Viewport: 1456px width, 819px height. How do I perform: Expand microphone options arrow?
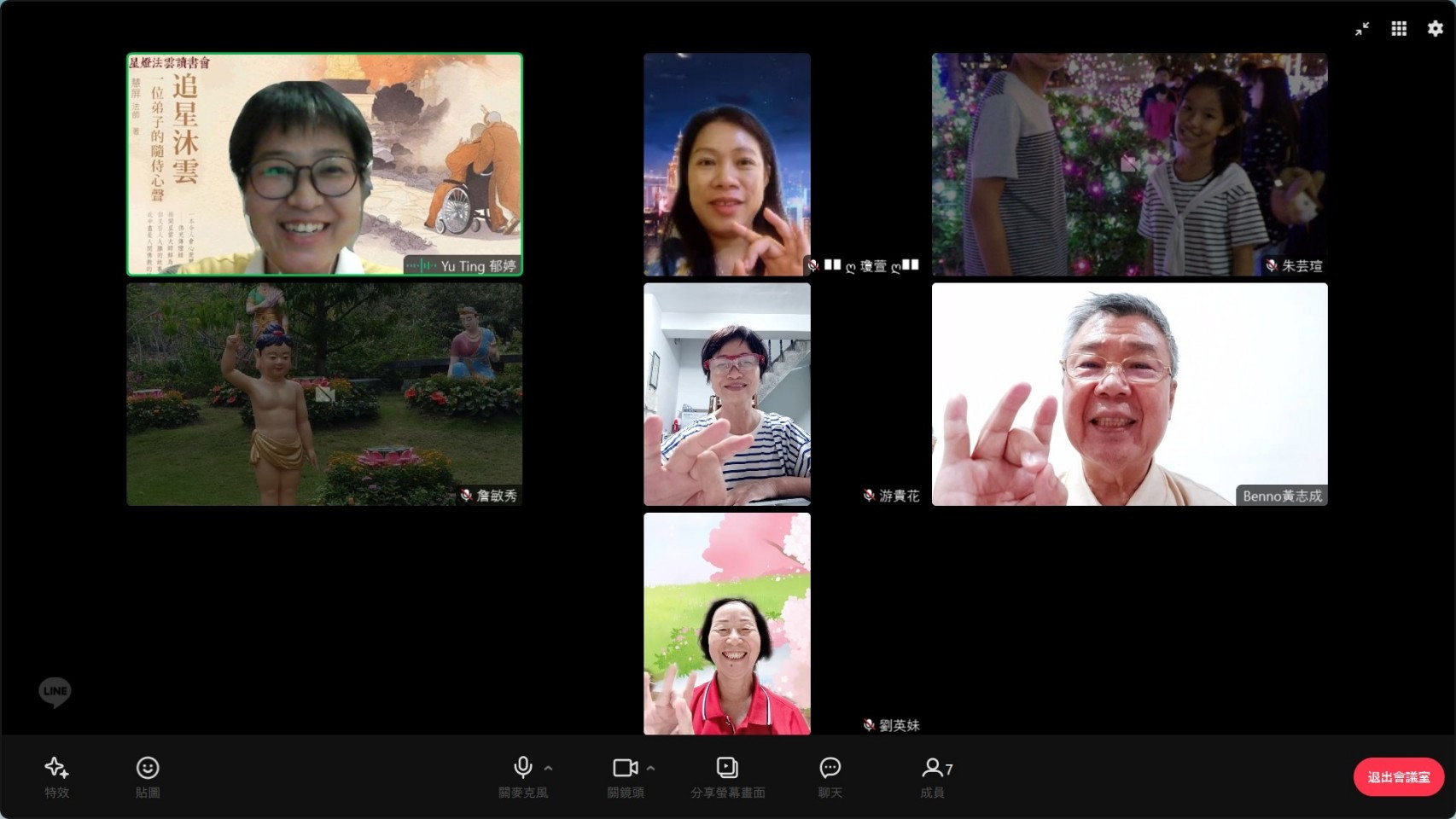coord(549,768)
